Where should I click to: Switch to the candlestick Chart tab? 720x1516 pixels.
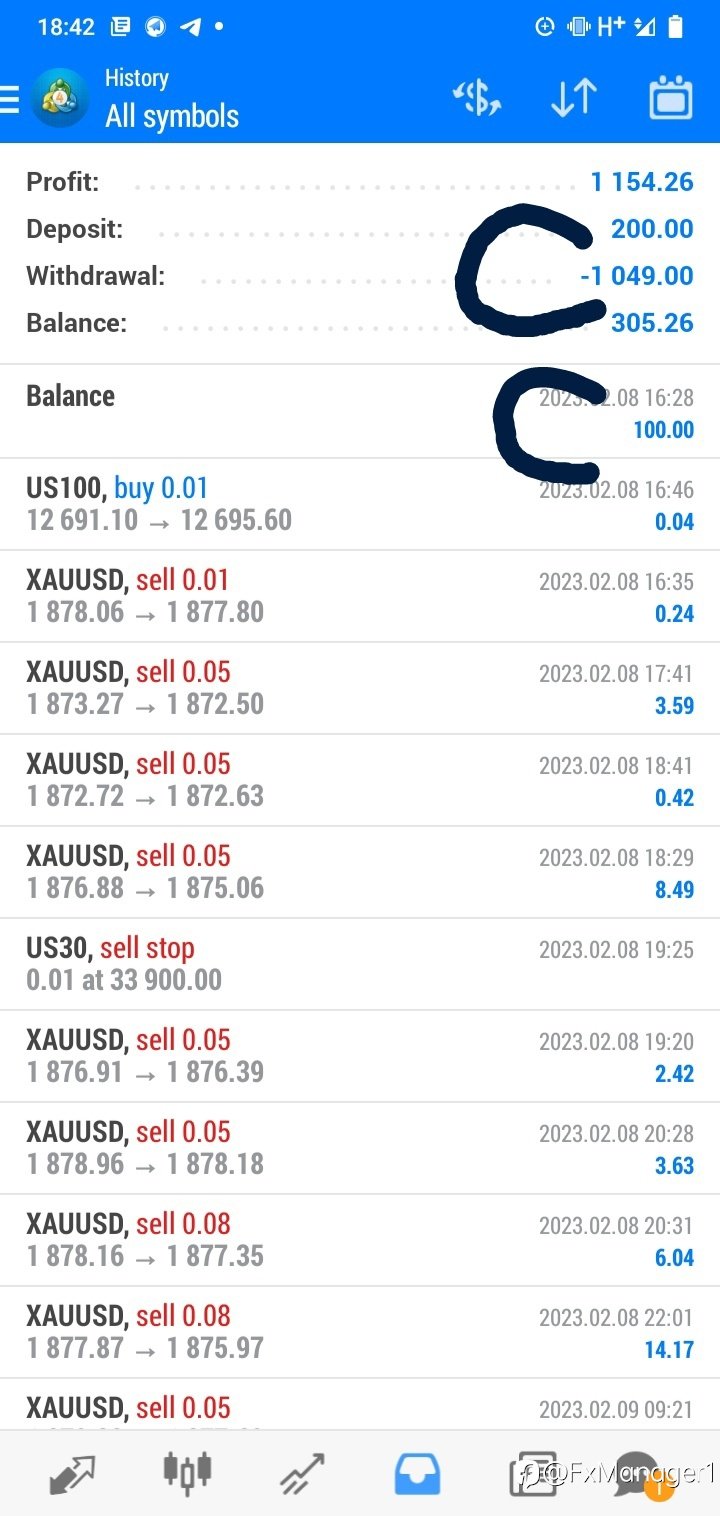point(187,1472)
